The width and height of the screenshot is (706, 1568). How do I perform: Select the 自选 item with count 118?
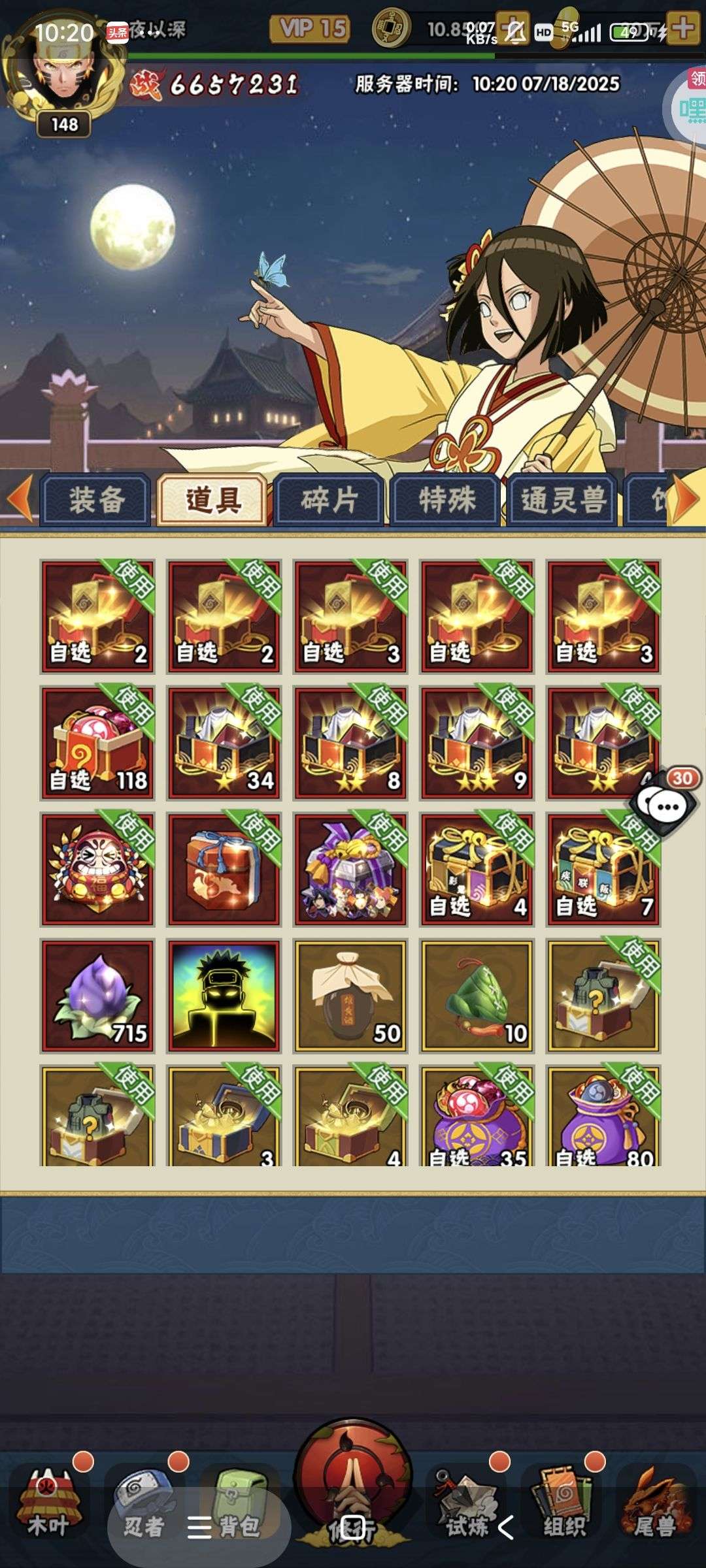click(97, 743)
